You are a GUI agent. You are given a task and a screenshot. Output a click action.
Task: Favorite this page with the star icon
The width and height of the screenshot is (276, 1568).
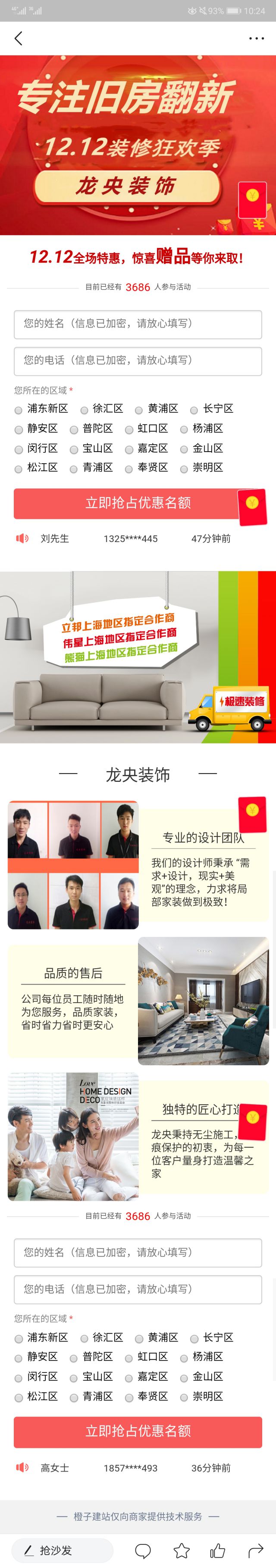181,1550
